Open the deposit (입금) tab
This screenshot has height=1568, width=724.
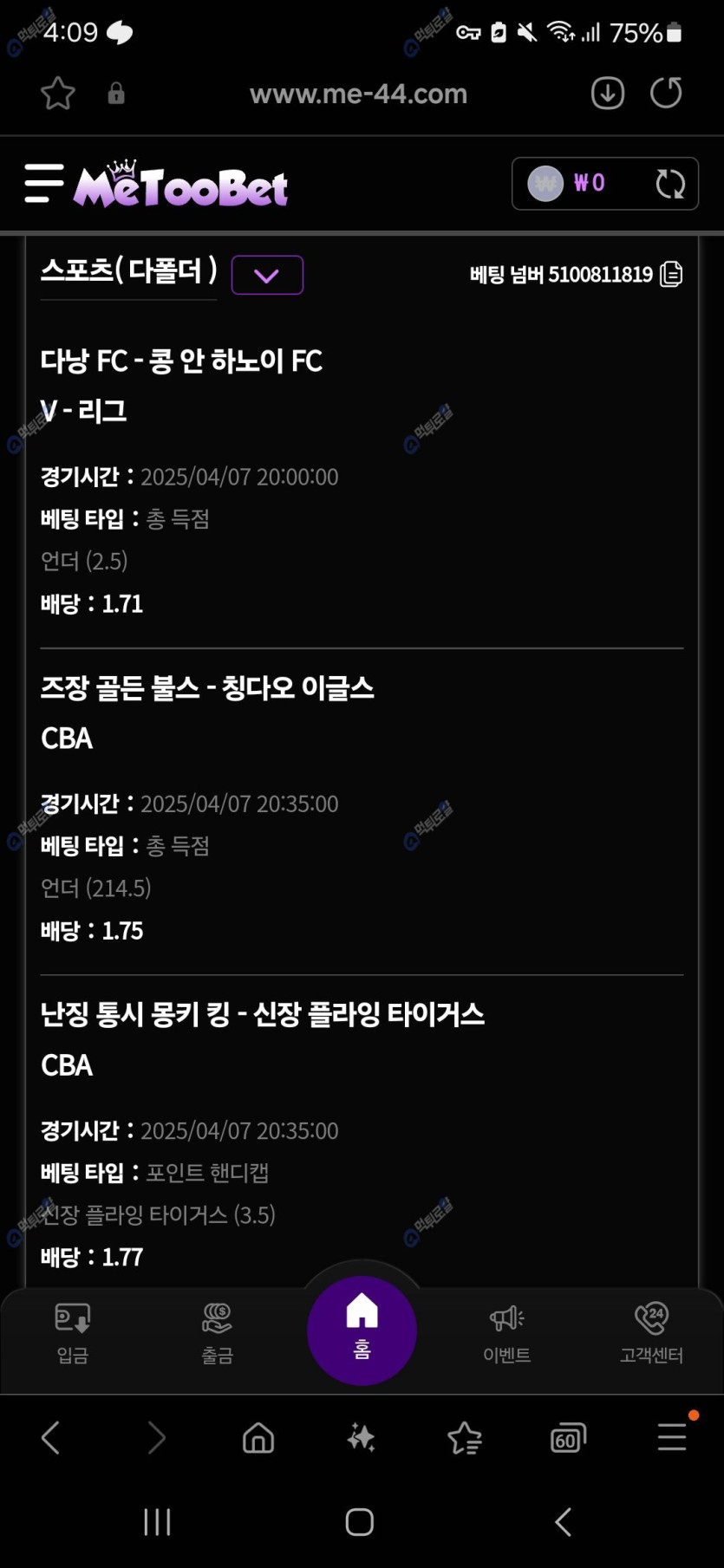click(73, 1332)
